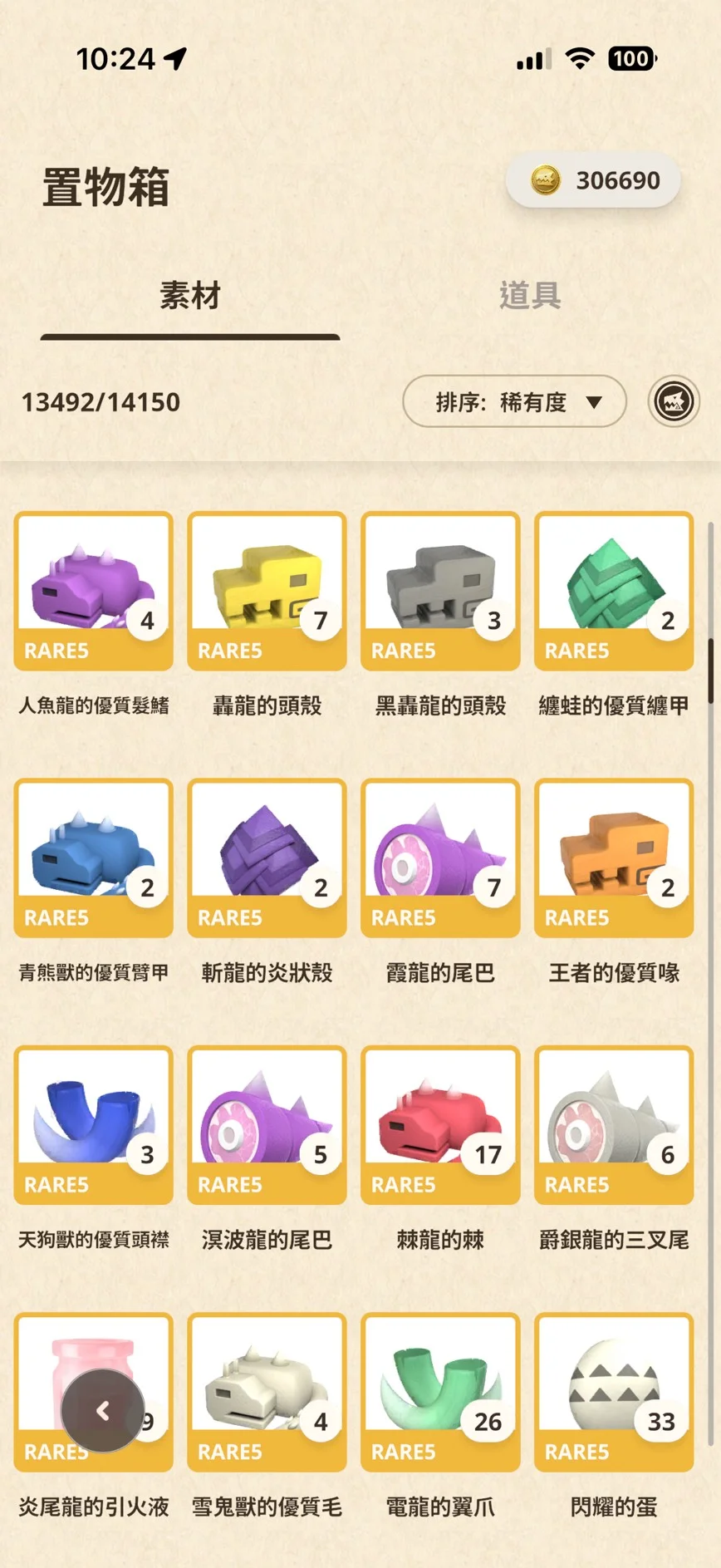The width and height of the screenshot is (721, 1568).
Task: Select the 素材 tab
Action: click(190, 296)
